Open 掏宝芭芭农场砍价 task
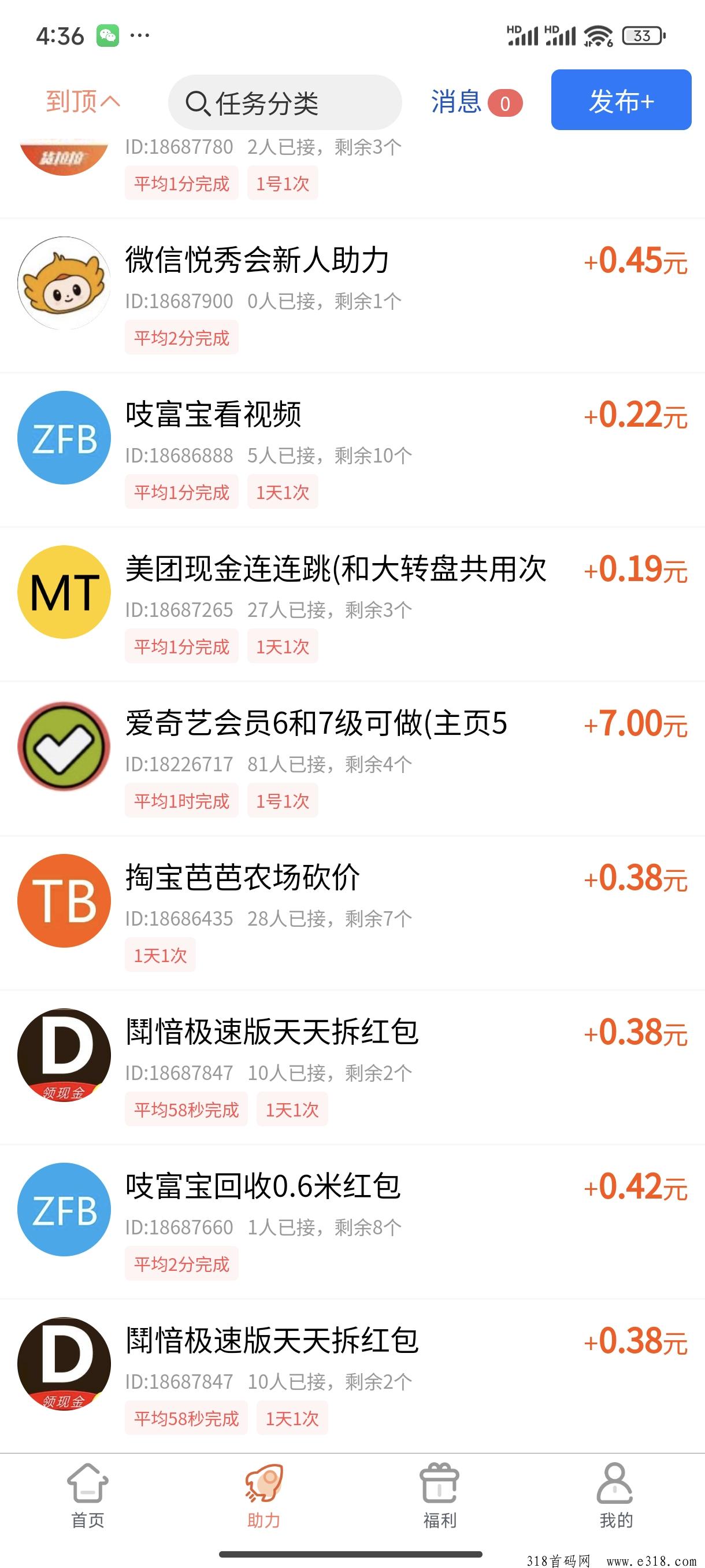Image resolution: width=705 pixels, height=1568 pixels. click(242, 877)
